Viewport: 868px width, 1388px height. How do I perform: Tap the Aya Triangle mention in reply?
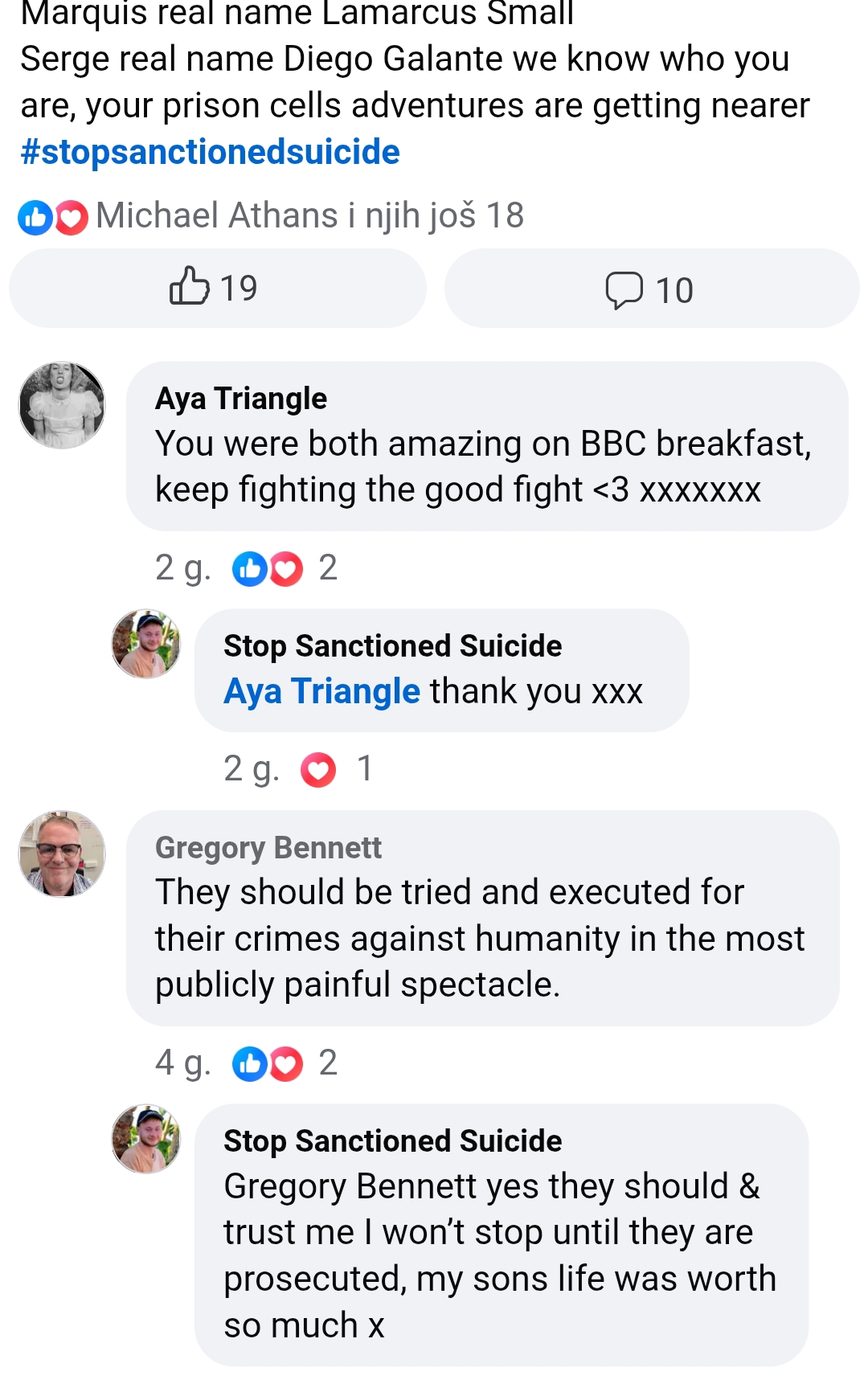tap(321, 691)
